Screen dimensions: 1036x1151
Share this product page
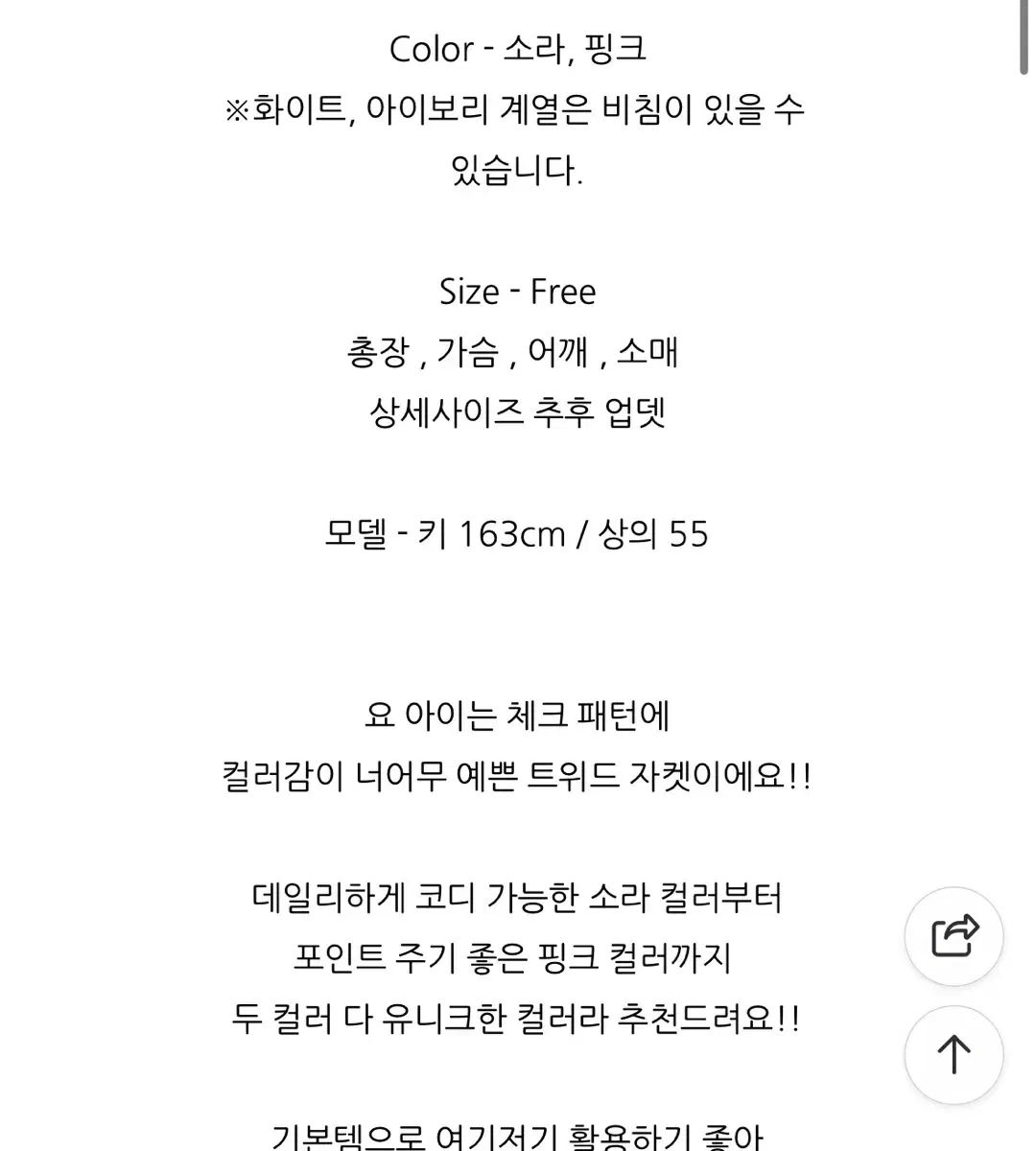(x=954, y=936)
